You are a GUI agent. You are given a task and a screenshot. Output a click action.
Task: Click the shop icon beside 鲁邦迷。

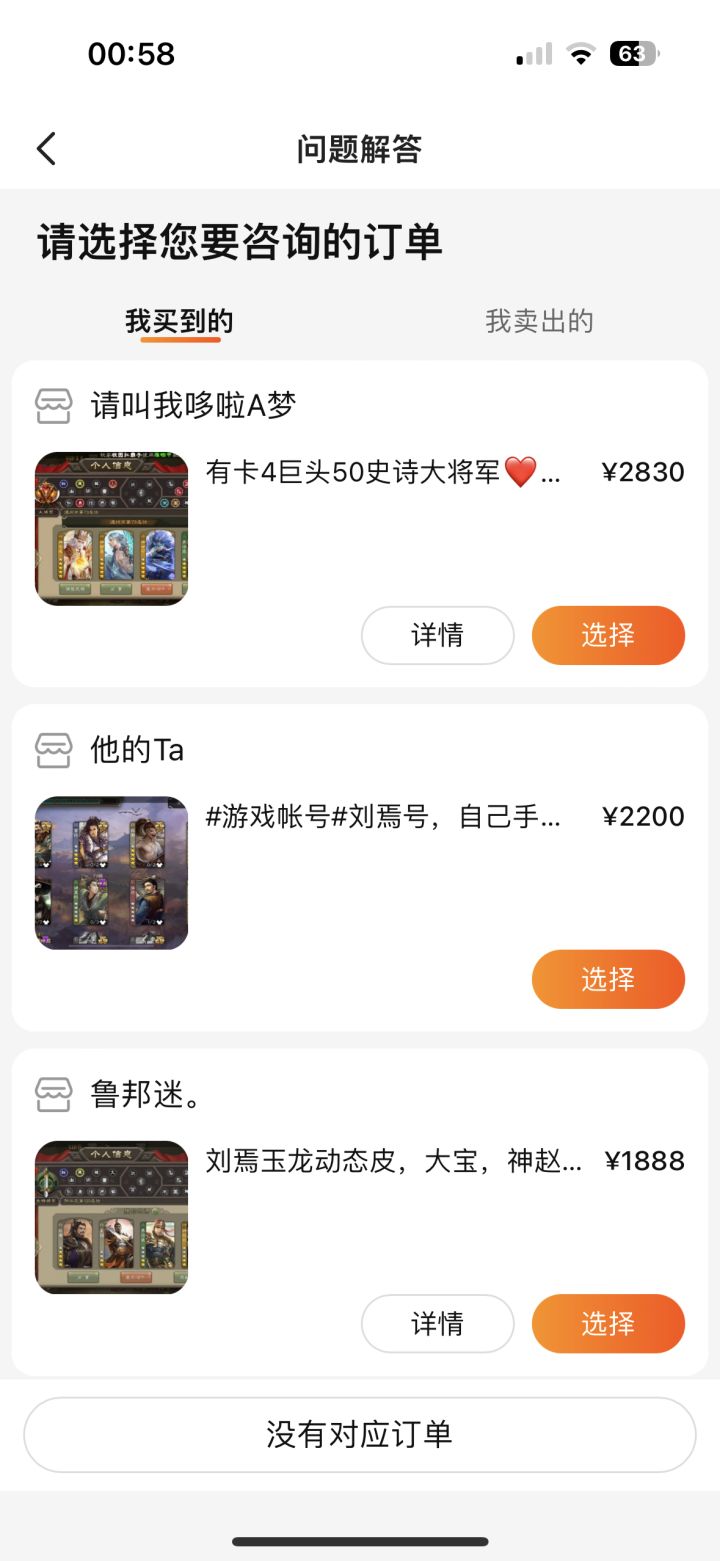[55, 1094]
